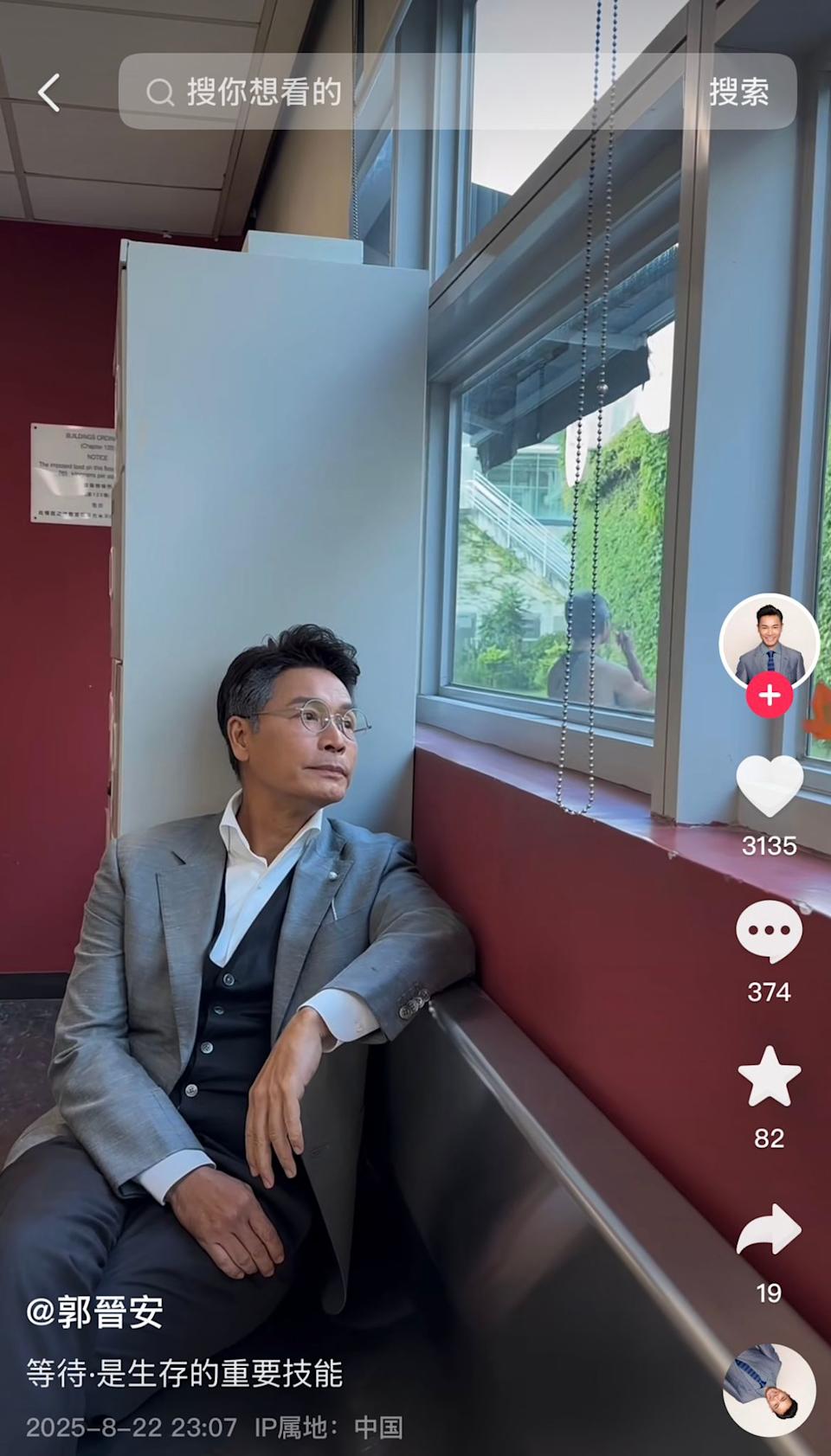Follow the creator with the red plus
The width and height of the screenshot is (831, 1456).
tap(769, 696)
